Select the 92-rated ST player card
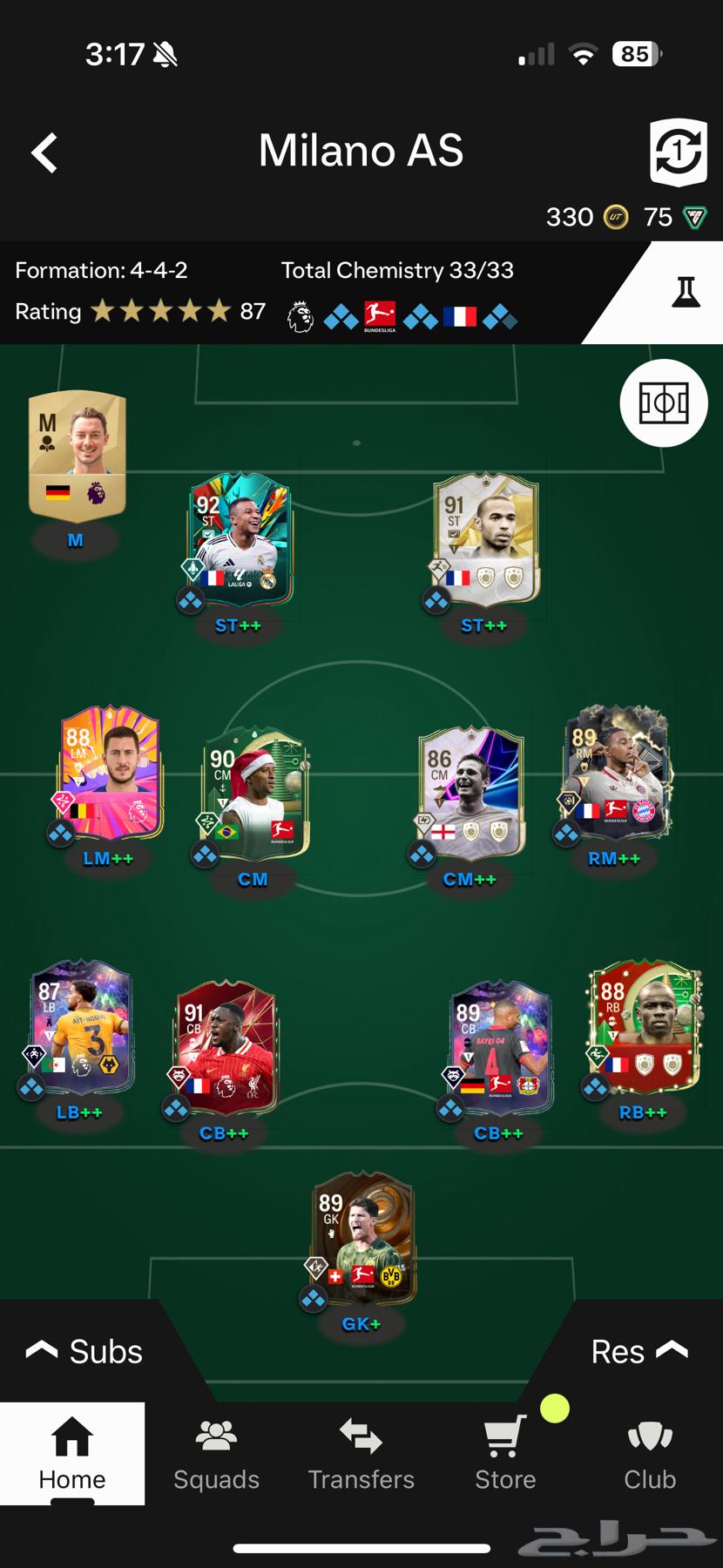 tap(240, 540)
